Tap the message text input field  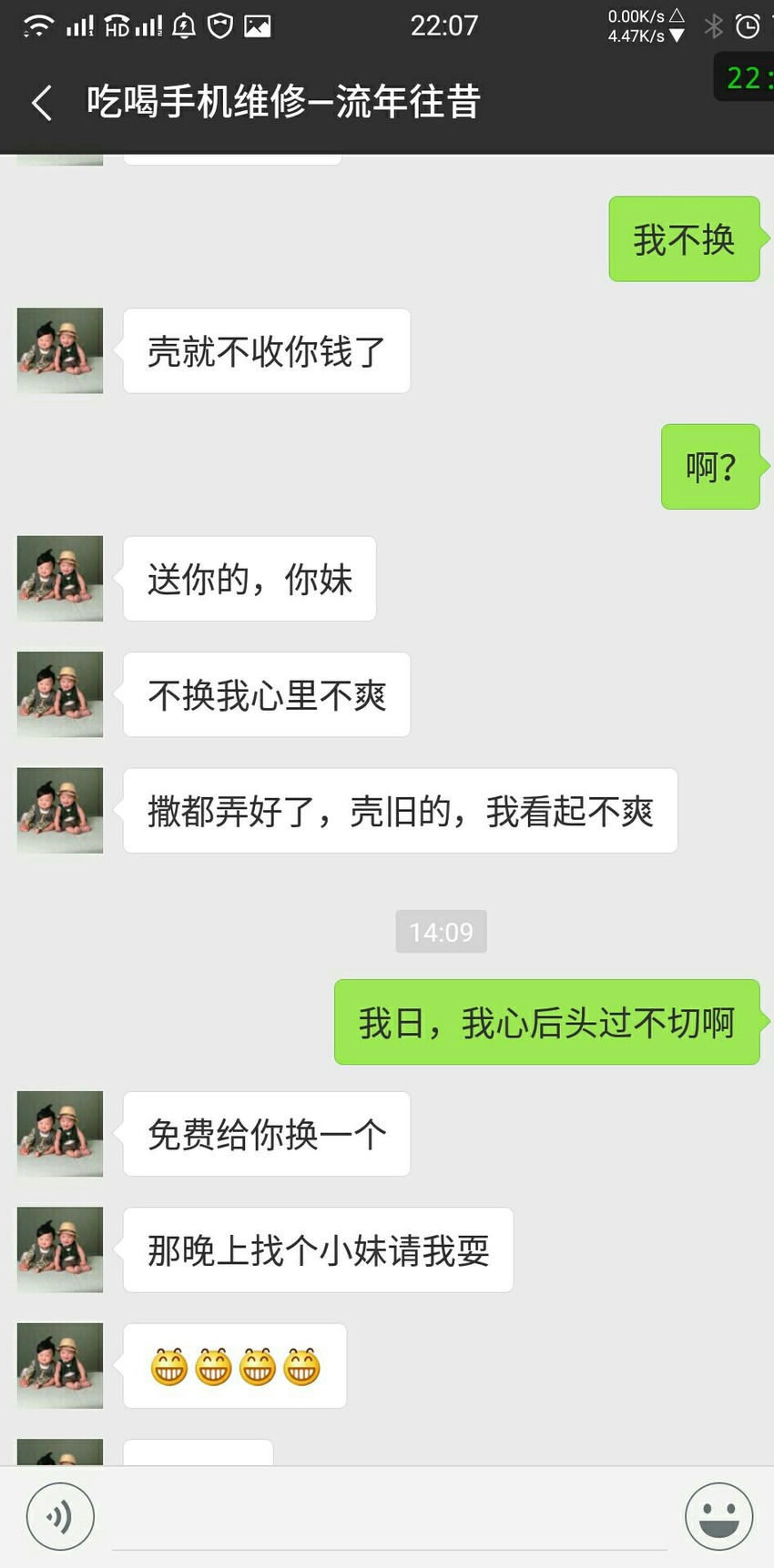click(x=390, y=1518)
